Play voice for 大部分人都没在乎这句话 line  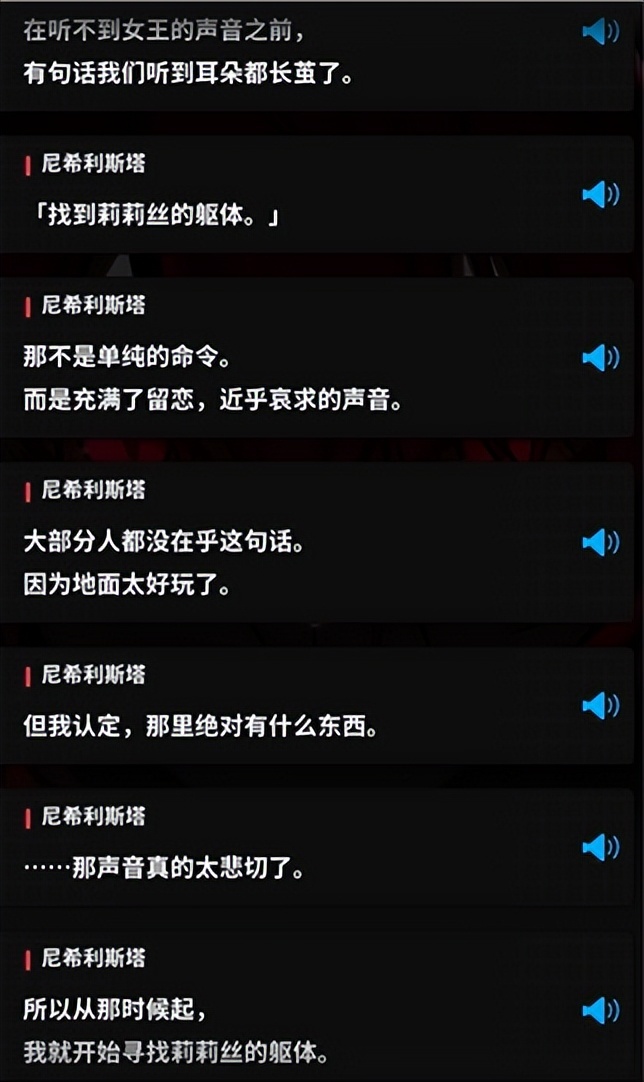(x=600, y=542)
